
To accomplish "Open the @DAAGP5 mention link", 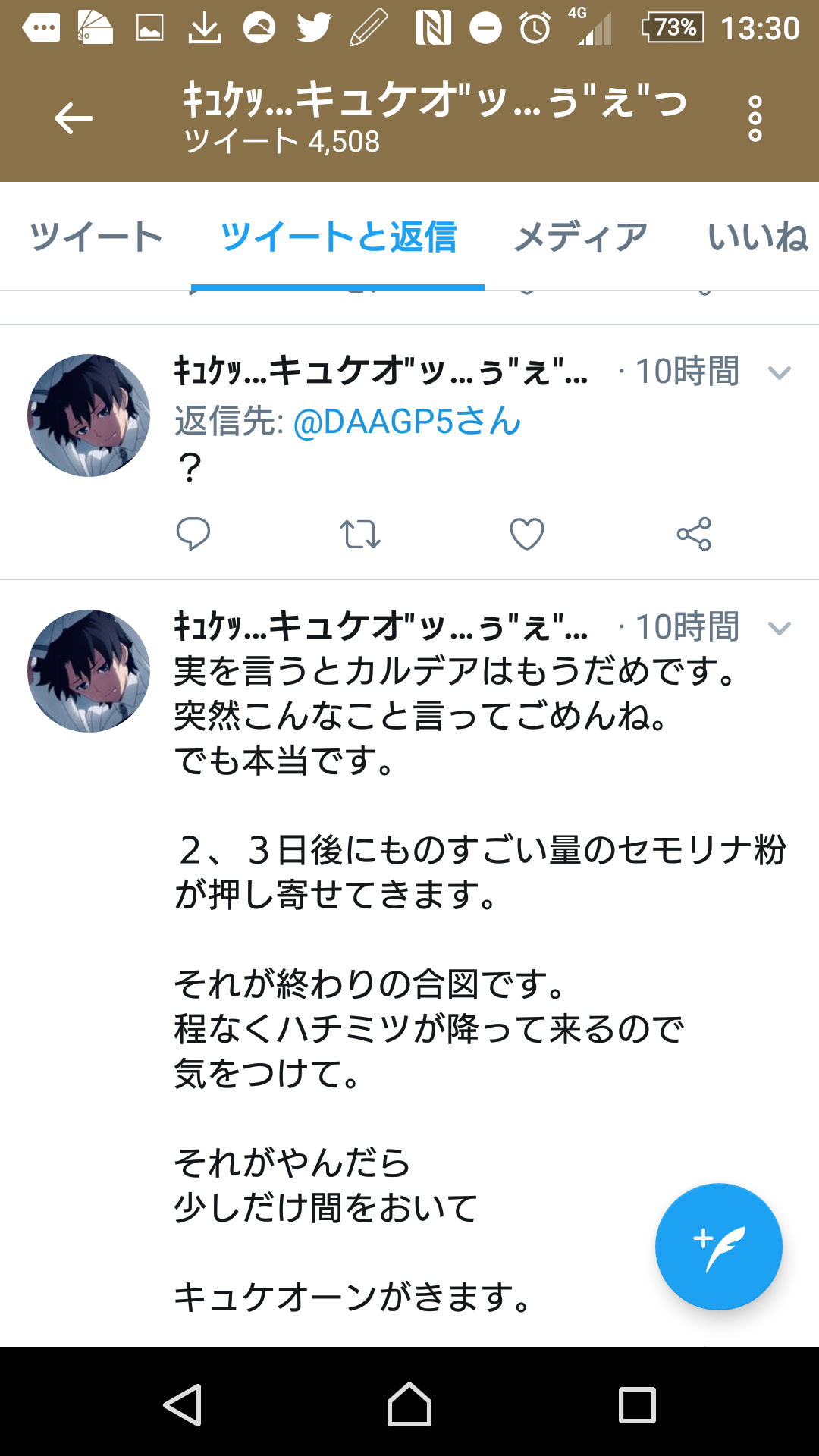I will [406, 422].
